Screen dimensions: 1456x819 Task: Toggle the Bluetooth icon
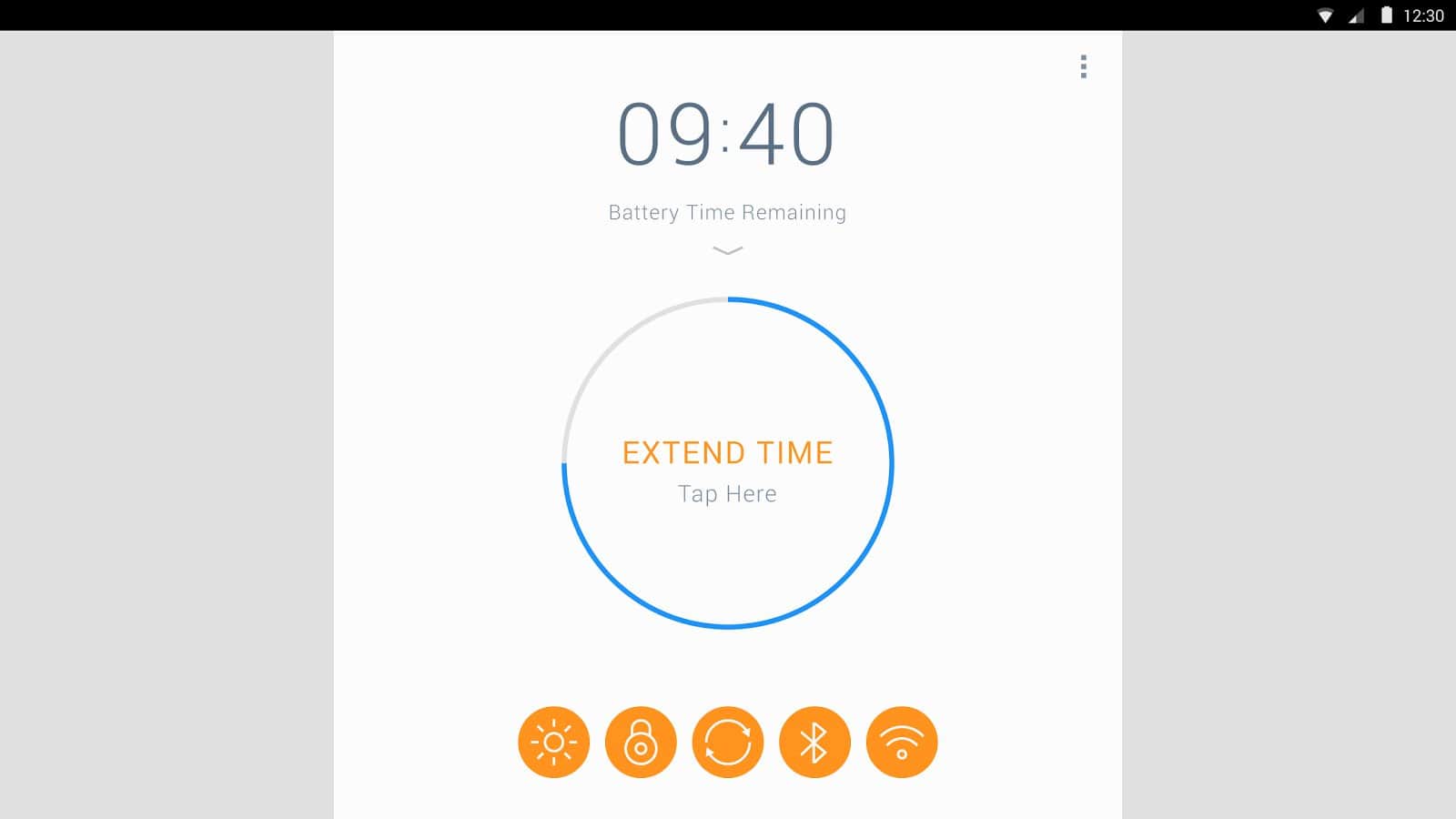point(814,743)
